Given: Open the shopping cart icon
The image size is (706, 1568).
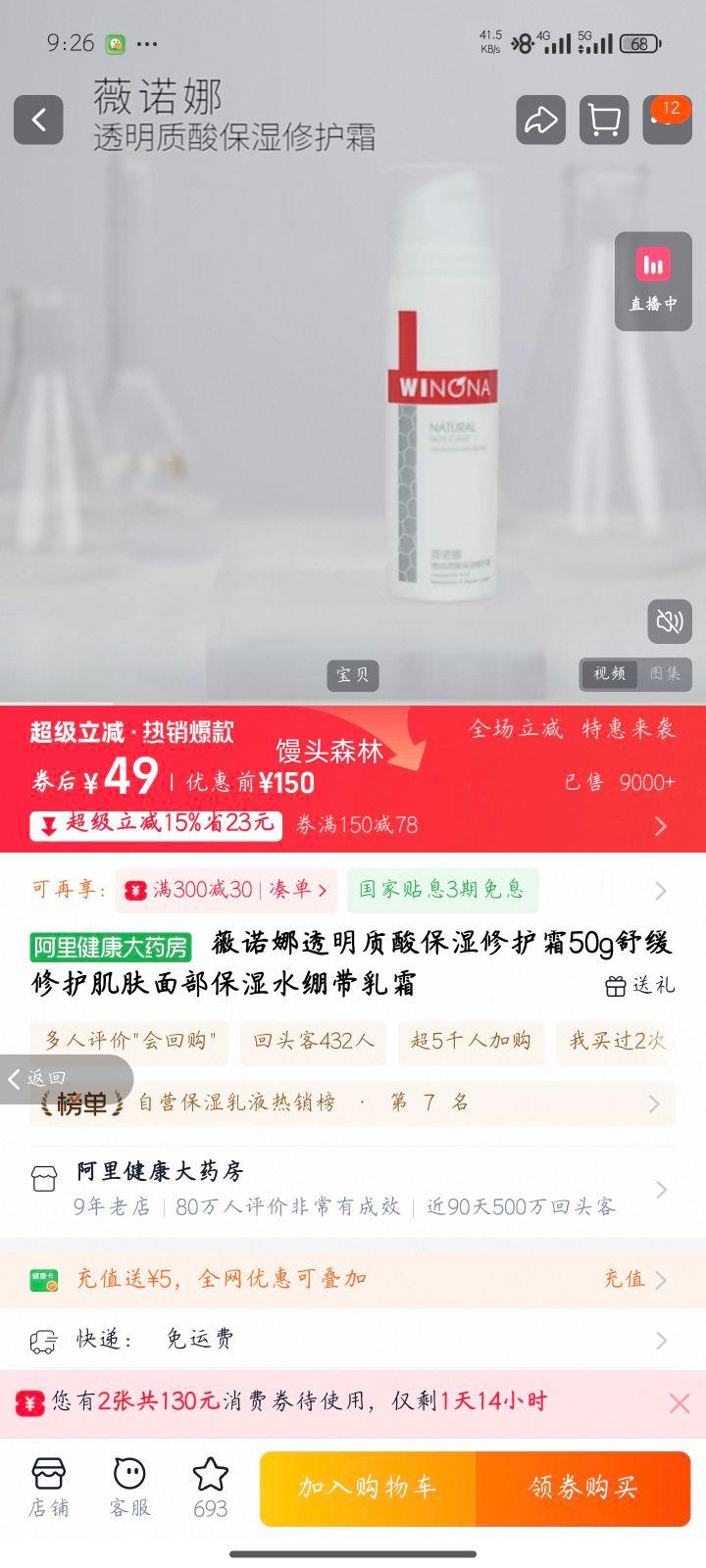Looking at the screenshot, I should (604, 120).
